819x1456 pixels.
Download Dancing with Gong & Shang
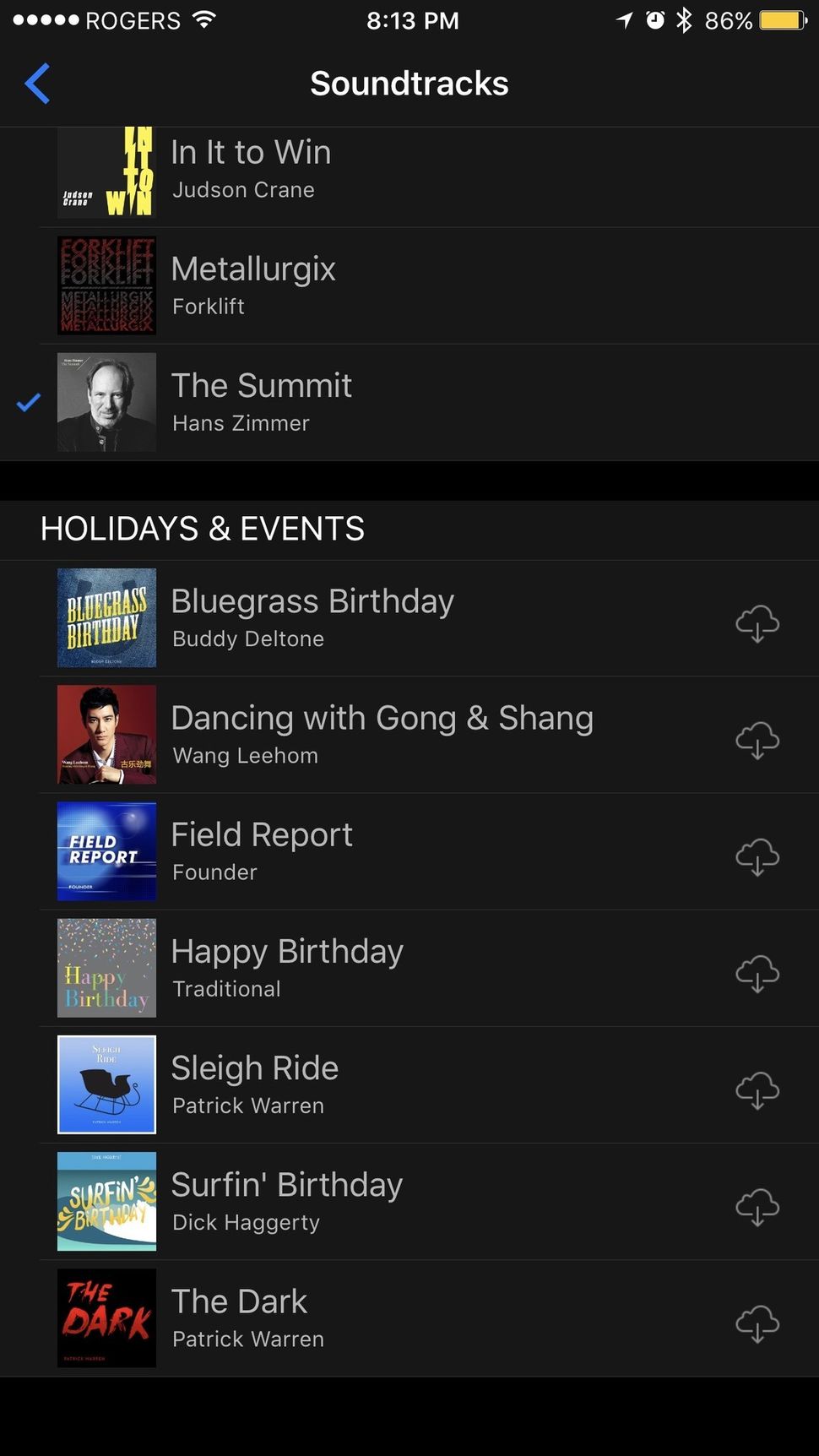(757, 741)
